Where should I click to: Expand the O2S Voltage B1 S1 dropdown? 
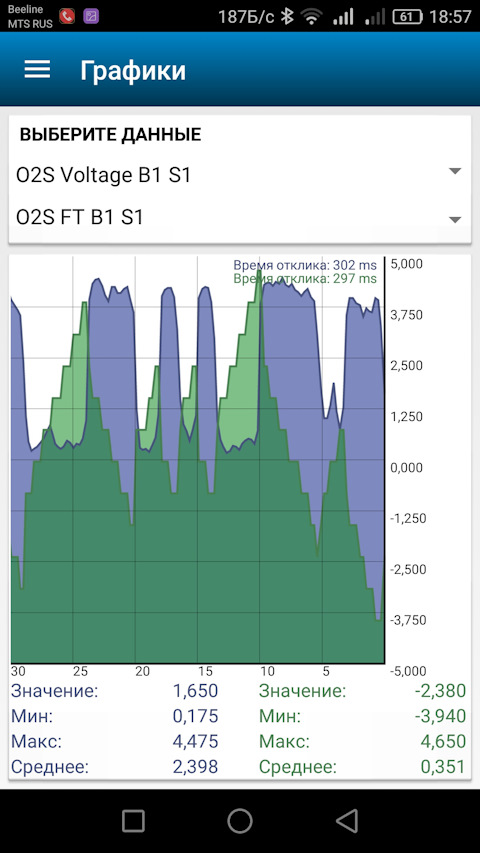point(239,175)
